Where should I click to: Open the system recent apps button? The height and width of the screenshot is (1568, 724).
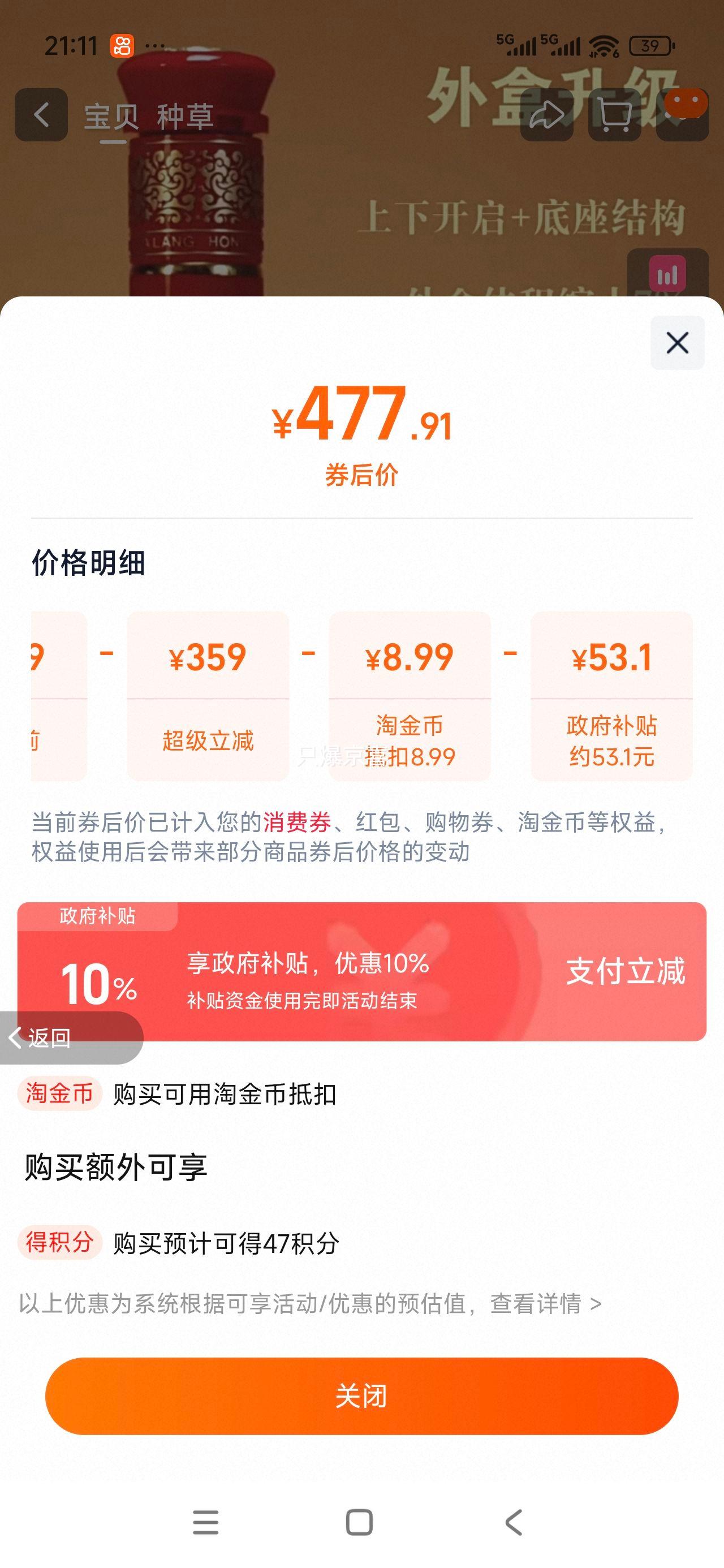point(206,1522)
